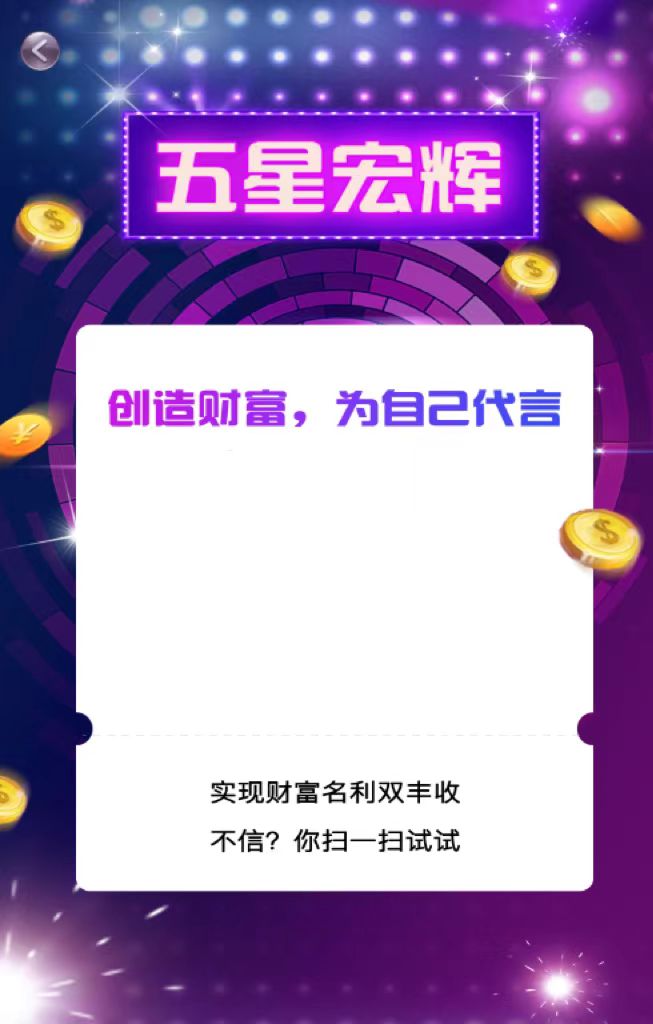653x1024 pixels.
Task: Go back using the top-left arrow
Action: point(40,50)
